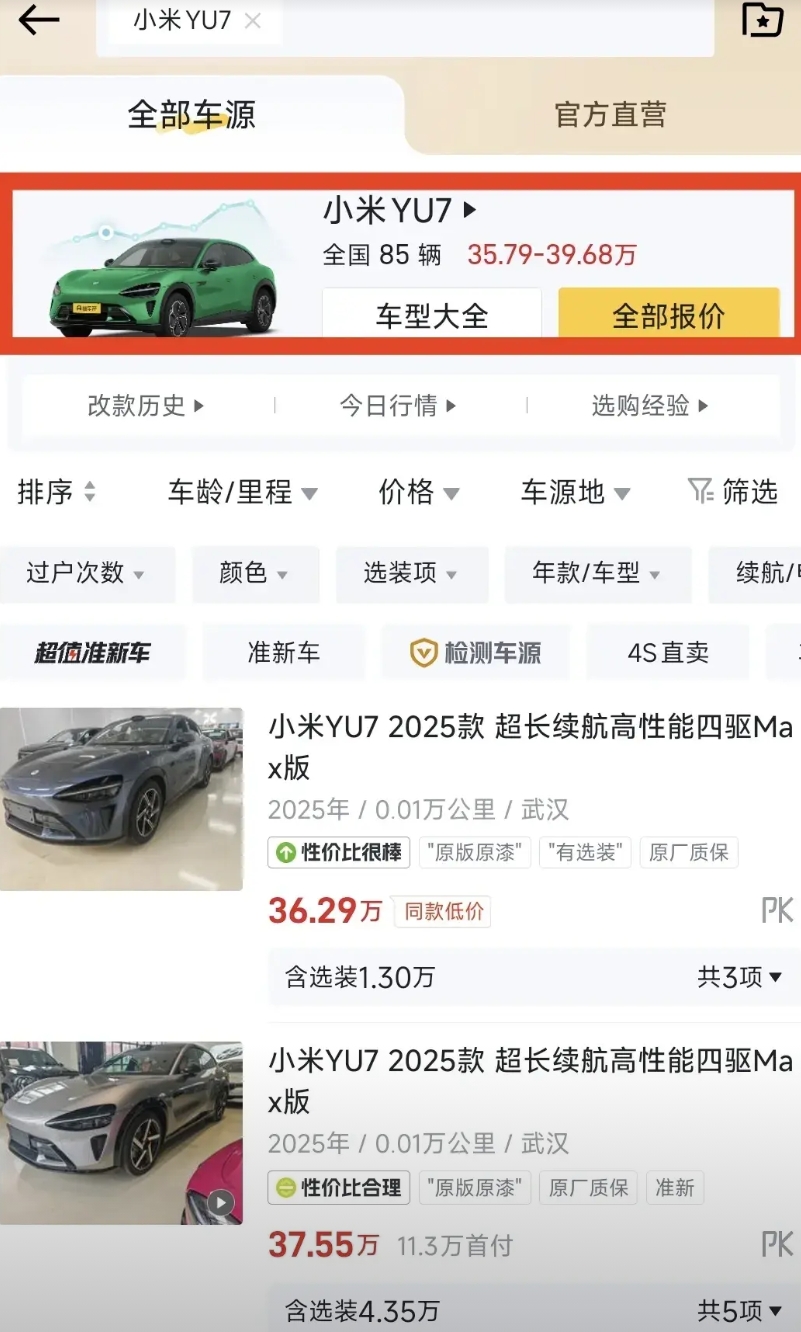This screenshot has height=1332, width=801.
Task: Open 改款历史 link
Action: point(146,405)
